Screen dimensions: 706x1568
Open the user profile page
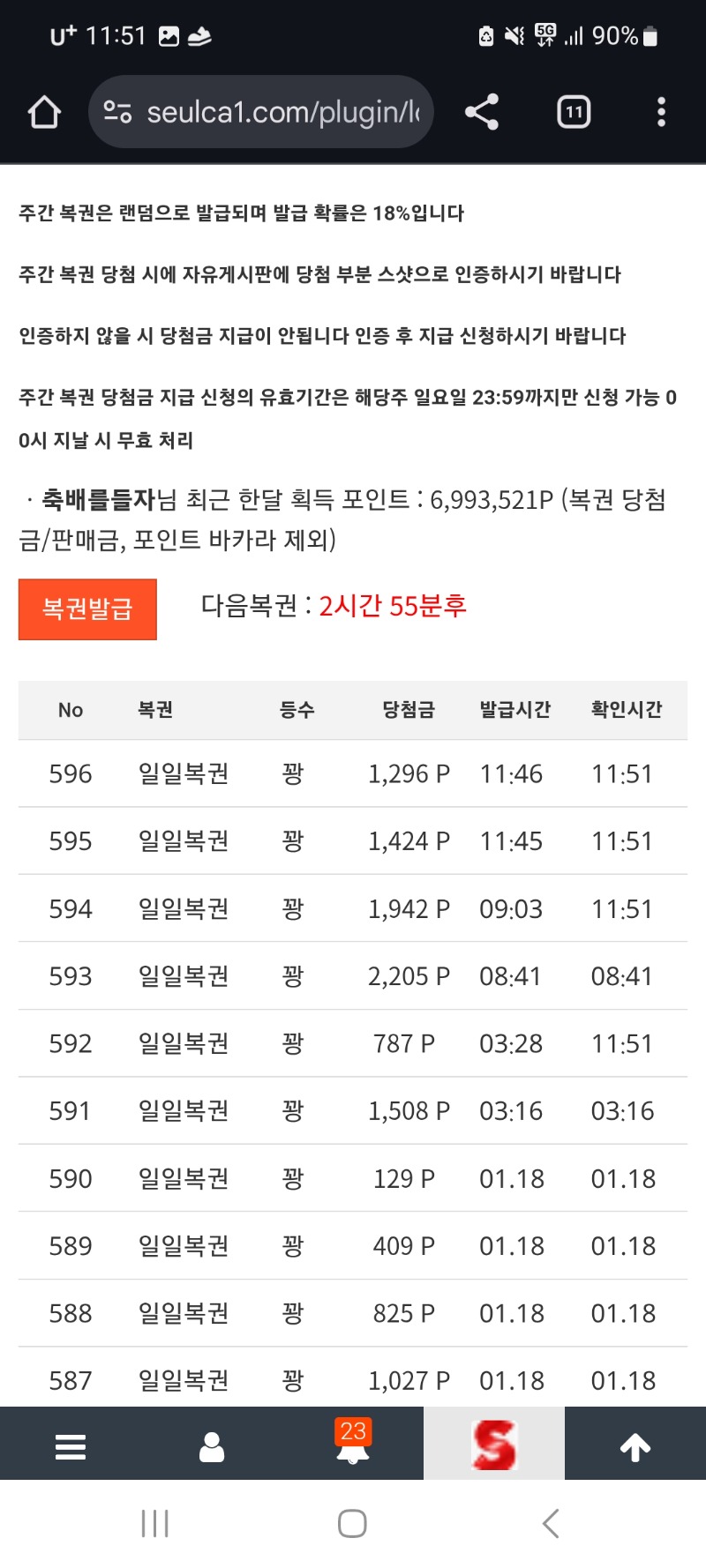point(212,1447)
